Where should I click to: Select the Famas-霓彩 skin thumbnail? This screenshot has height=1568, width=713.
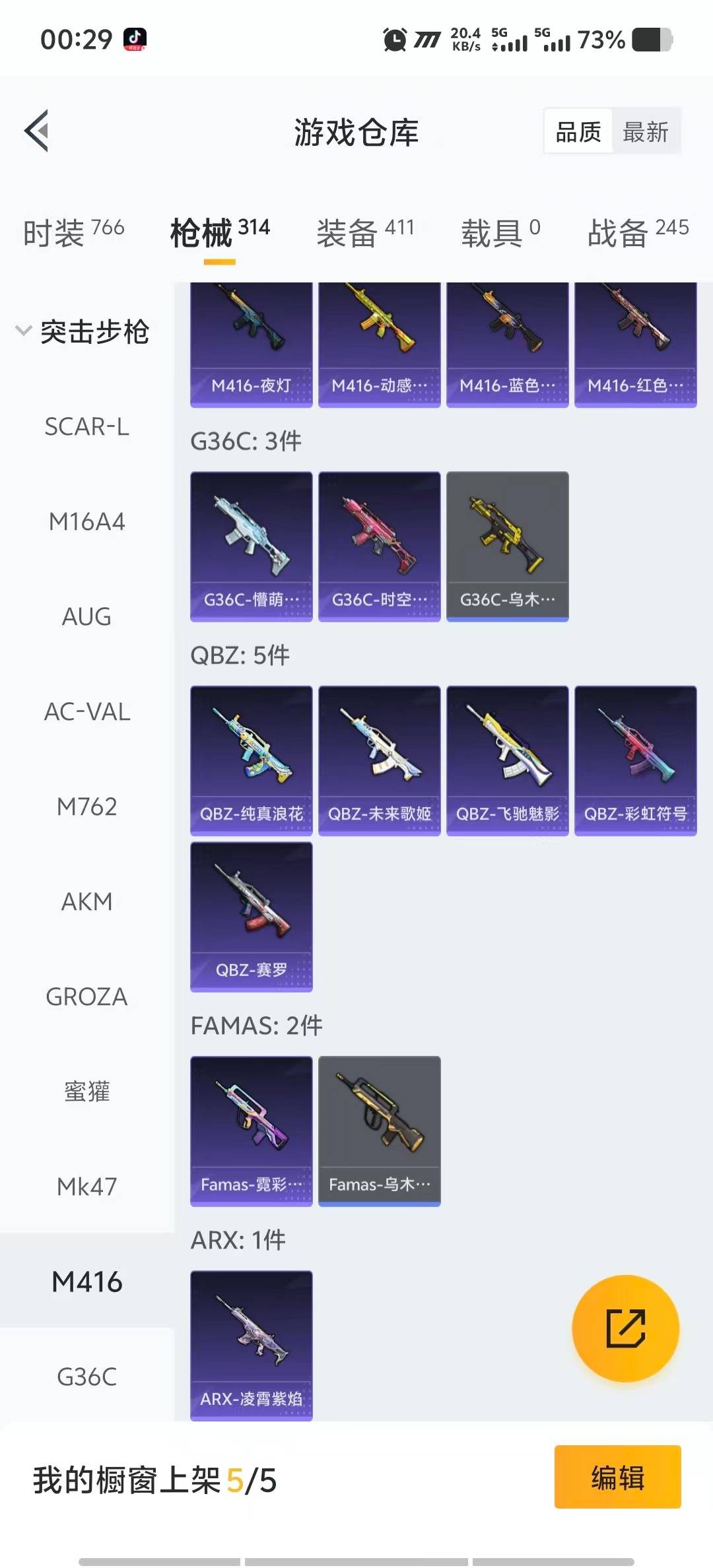click(251, 1130)
